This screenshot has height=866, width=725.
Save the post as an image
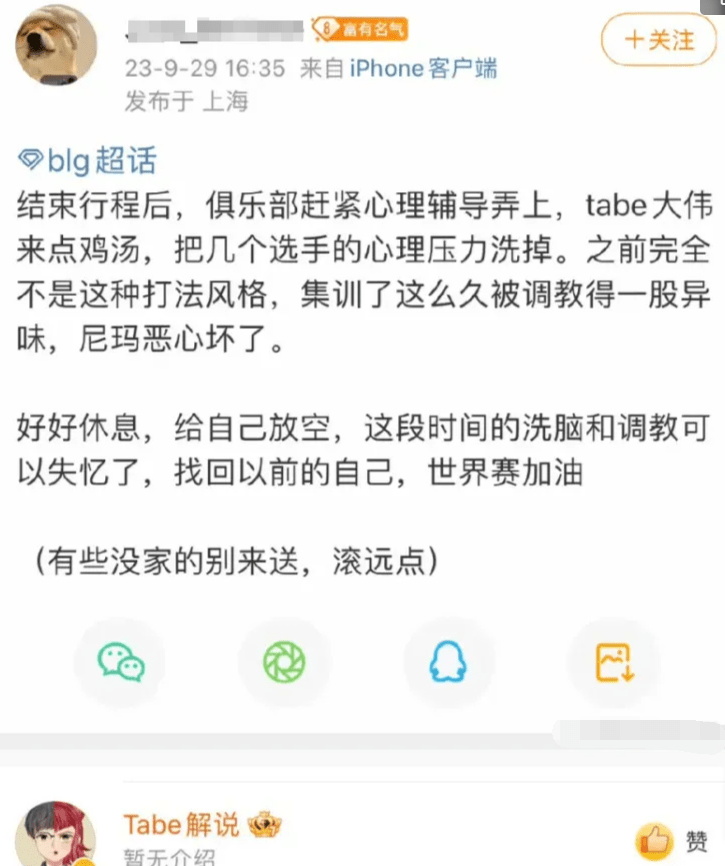[x=613, y=662]
